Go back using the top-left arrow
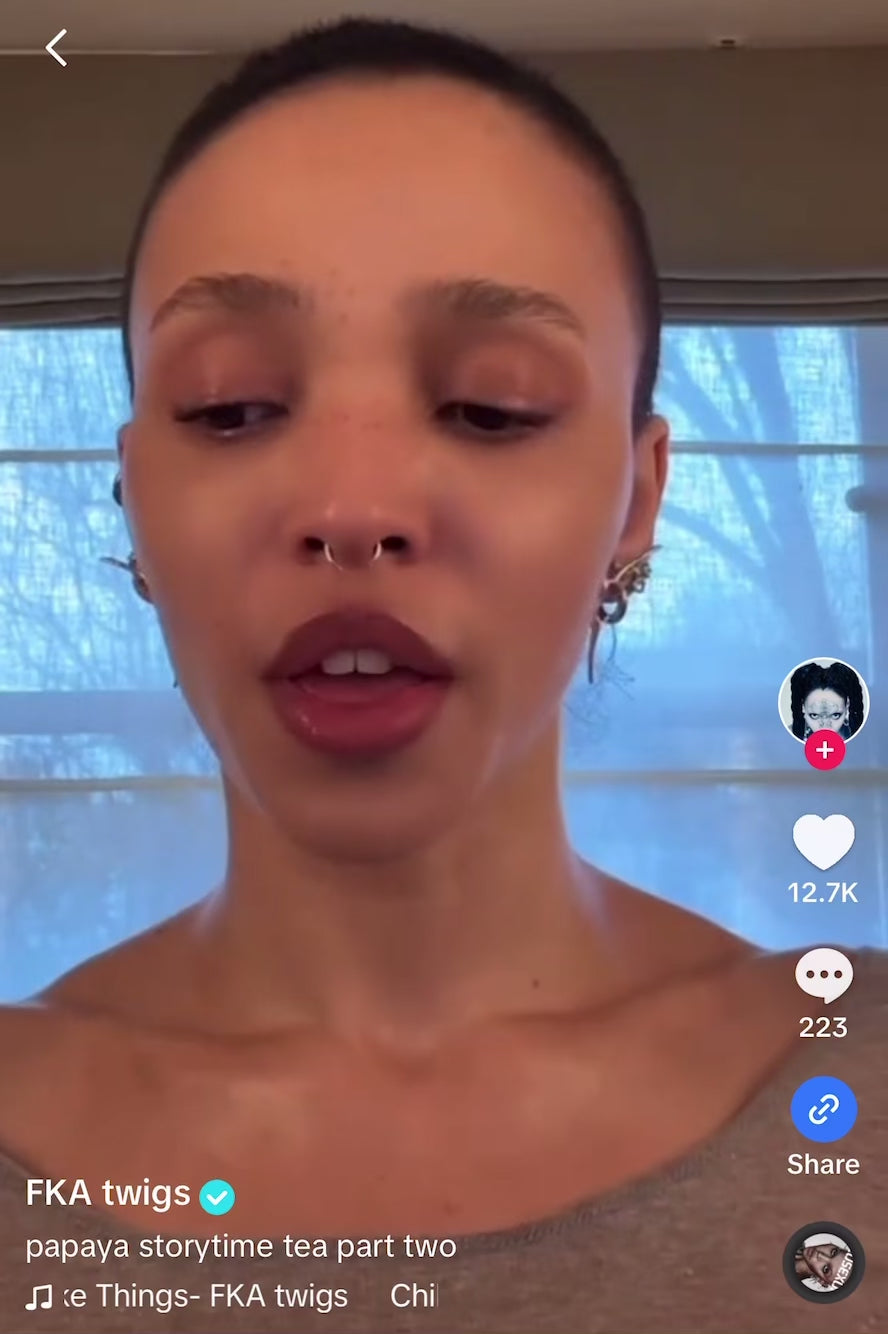Viewport: 888px width, 1334px height. [x=57, y=47]
